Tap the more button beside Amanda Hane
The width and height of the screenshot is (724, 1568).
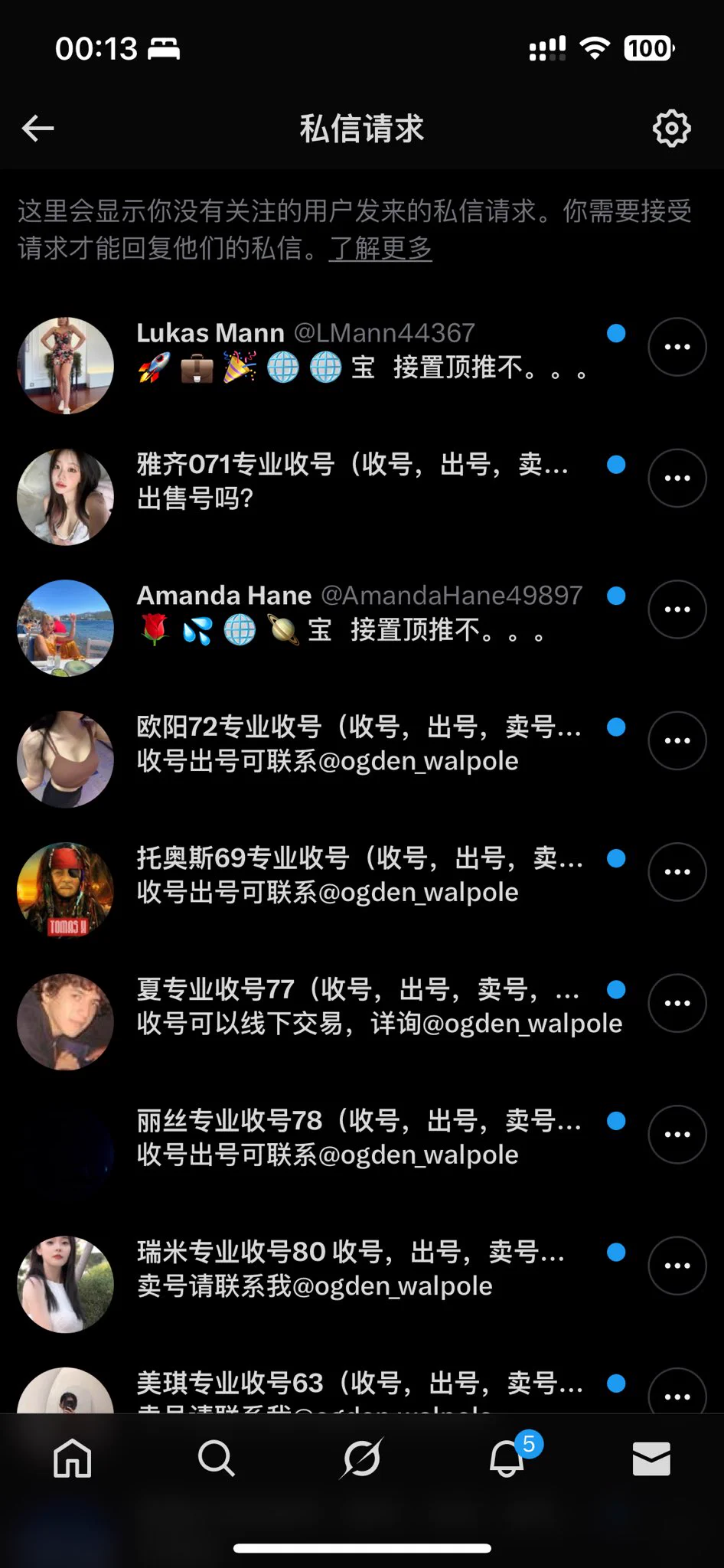tap(677, 609)
